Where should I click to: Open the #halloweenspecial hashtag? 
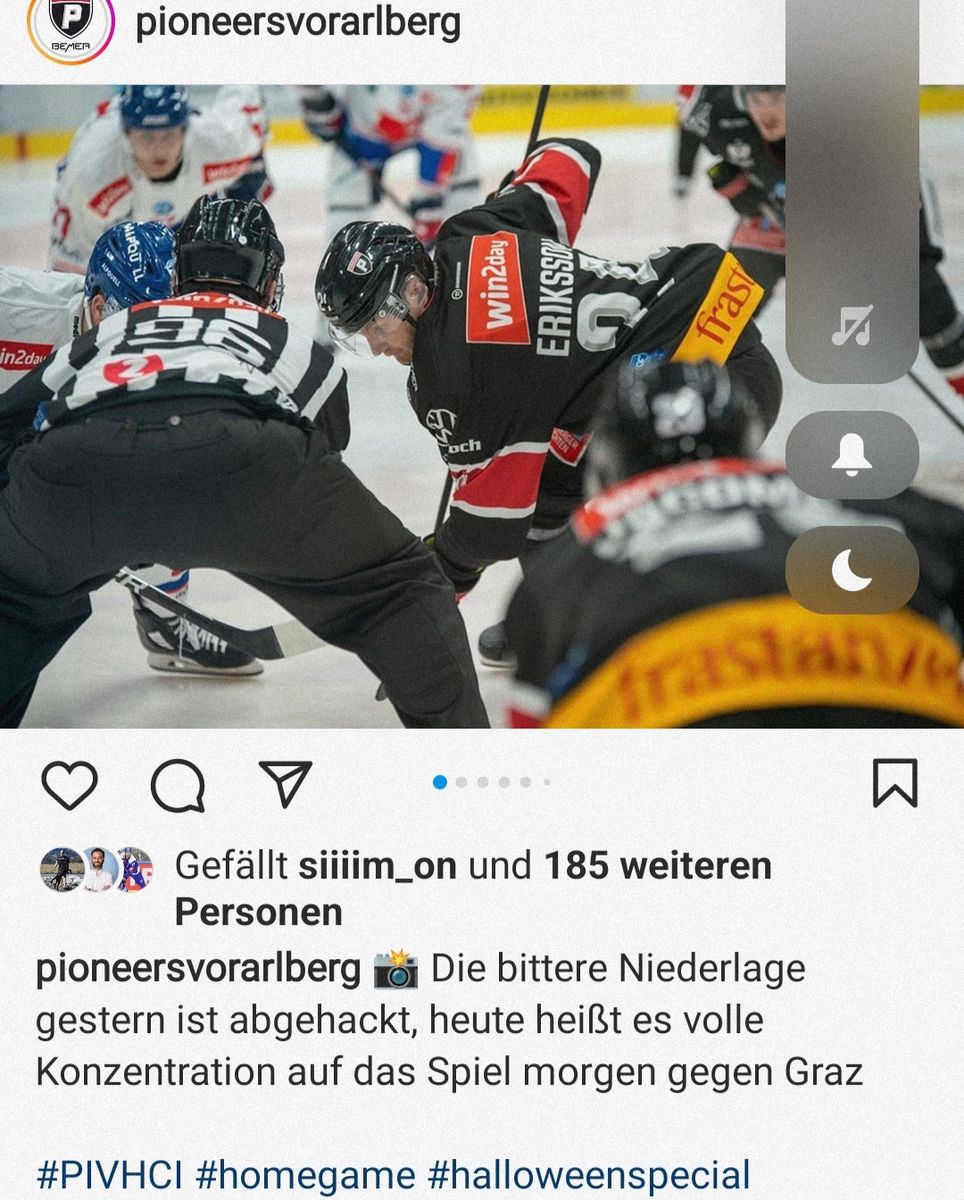(x=588, y=1175)
